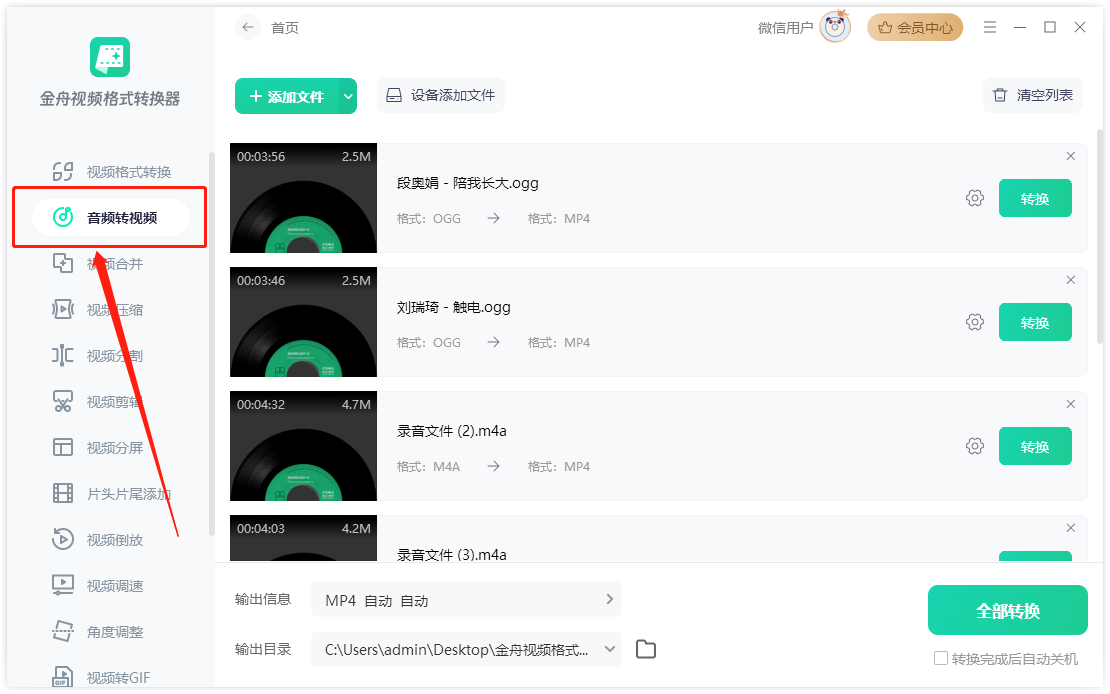Go back using the arrow icon
1110x694 pixels.
coord(248,28)
